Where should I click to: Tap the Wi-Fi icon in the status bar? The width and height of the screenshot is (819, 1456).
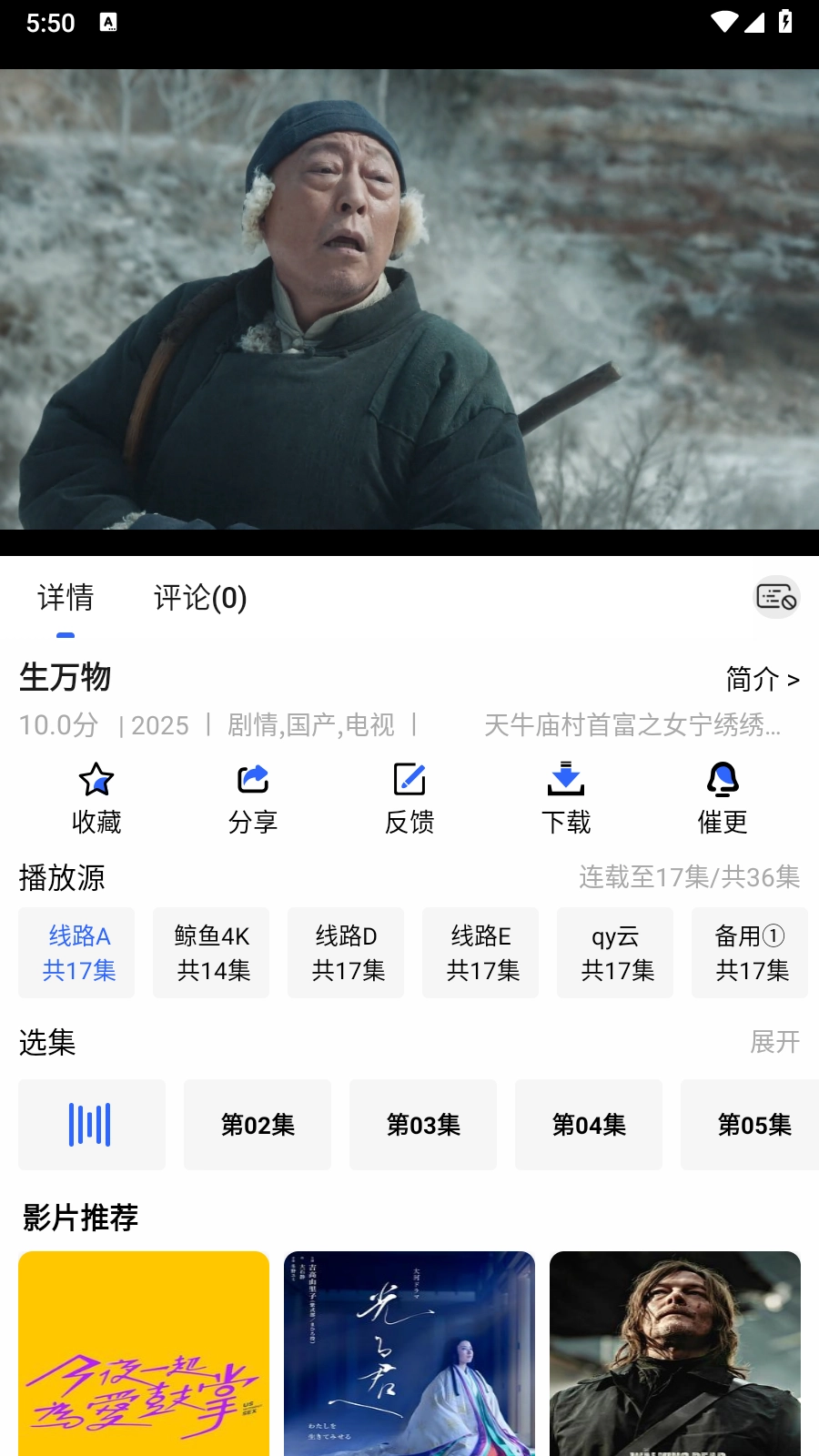coord(725,24)
